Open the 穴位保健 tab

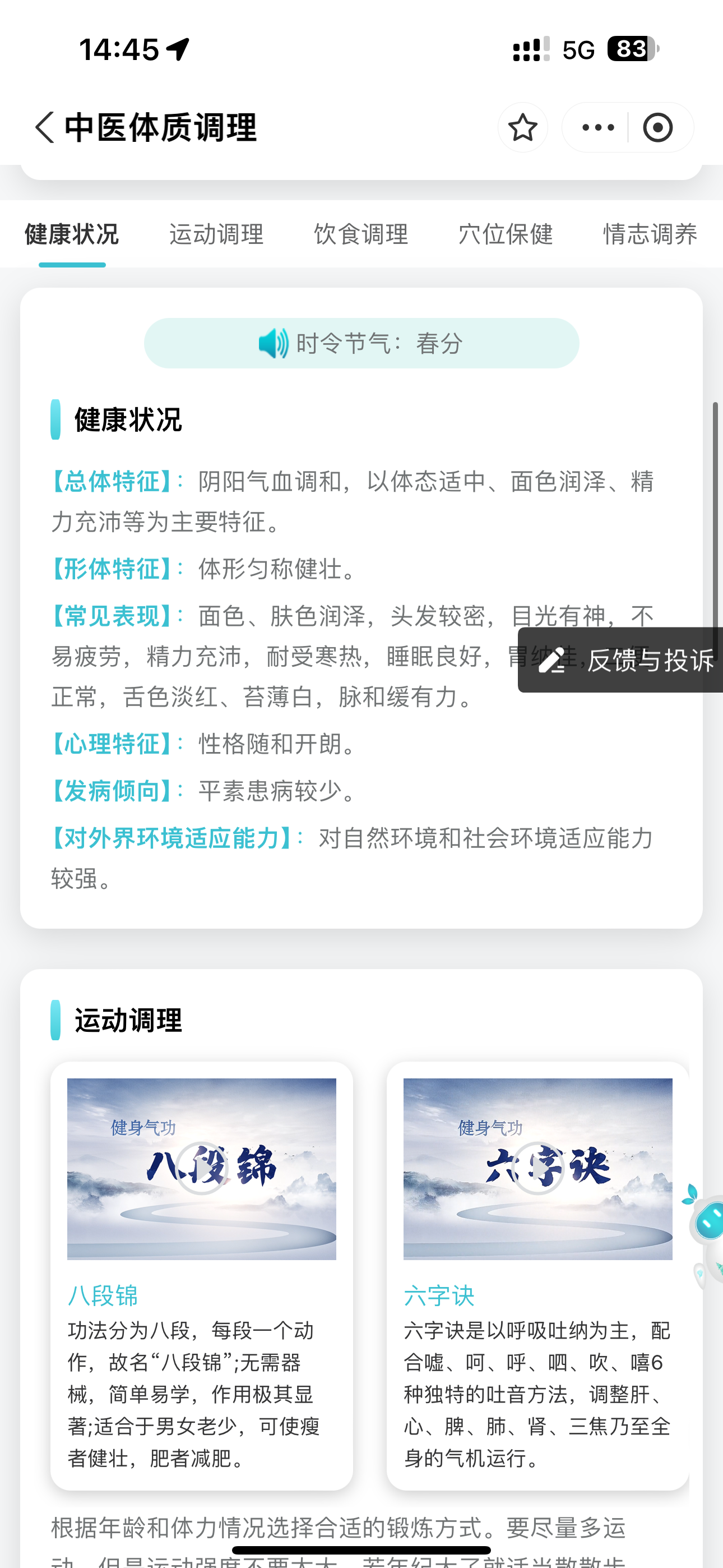505,234
